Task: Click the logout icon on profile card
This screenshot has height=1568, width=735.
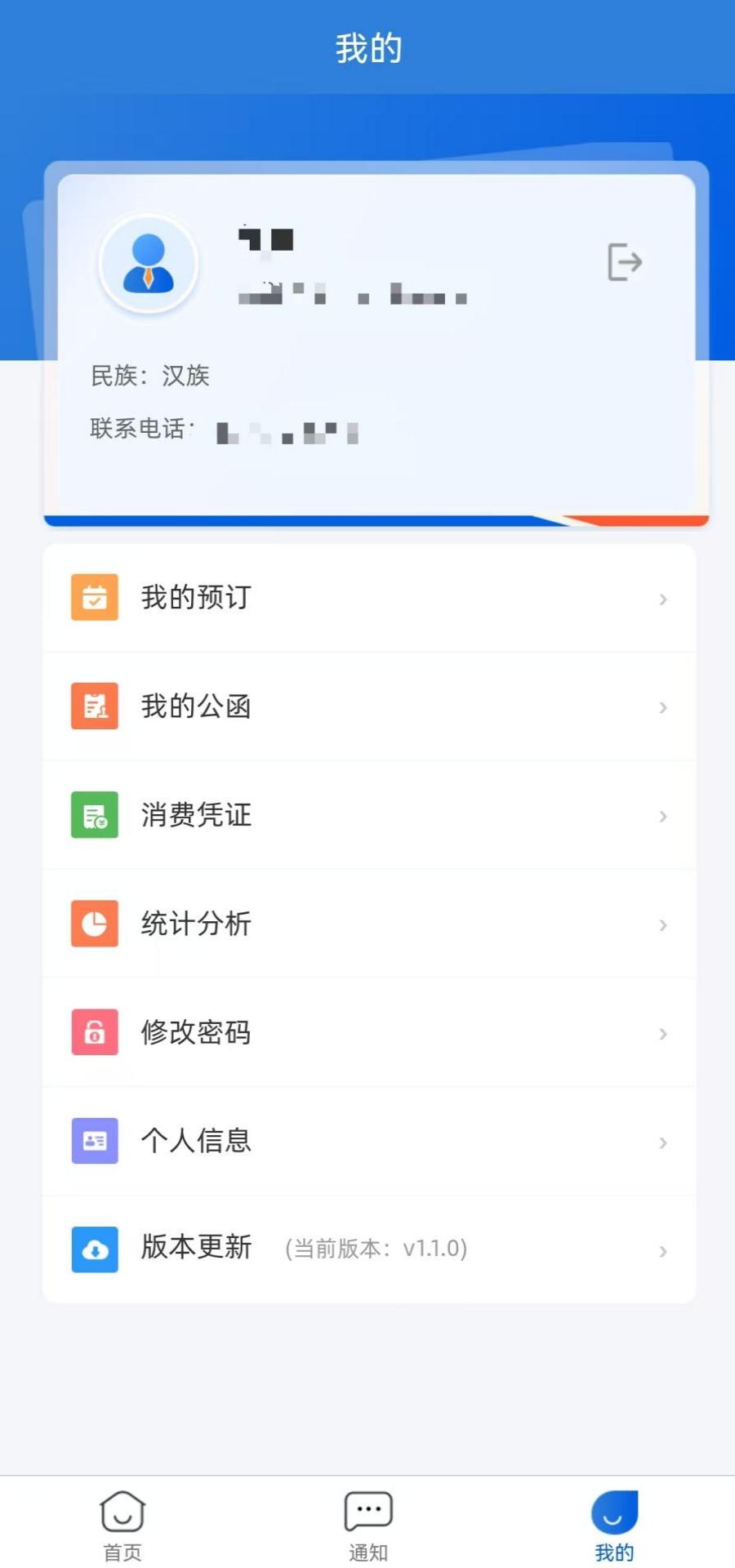Action: coord(625,261)
